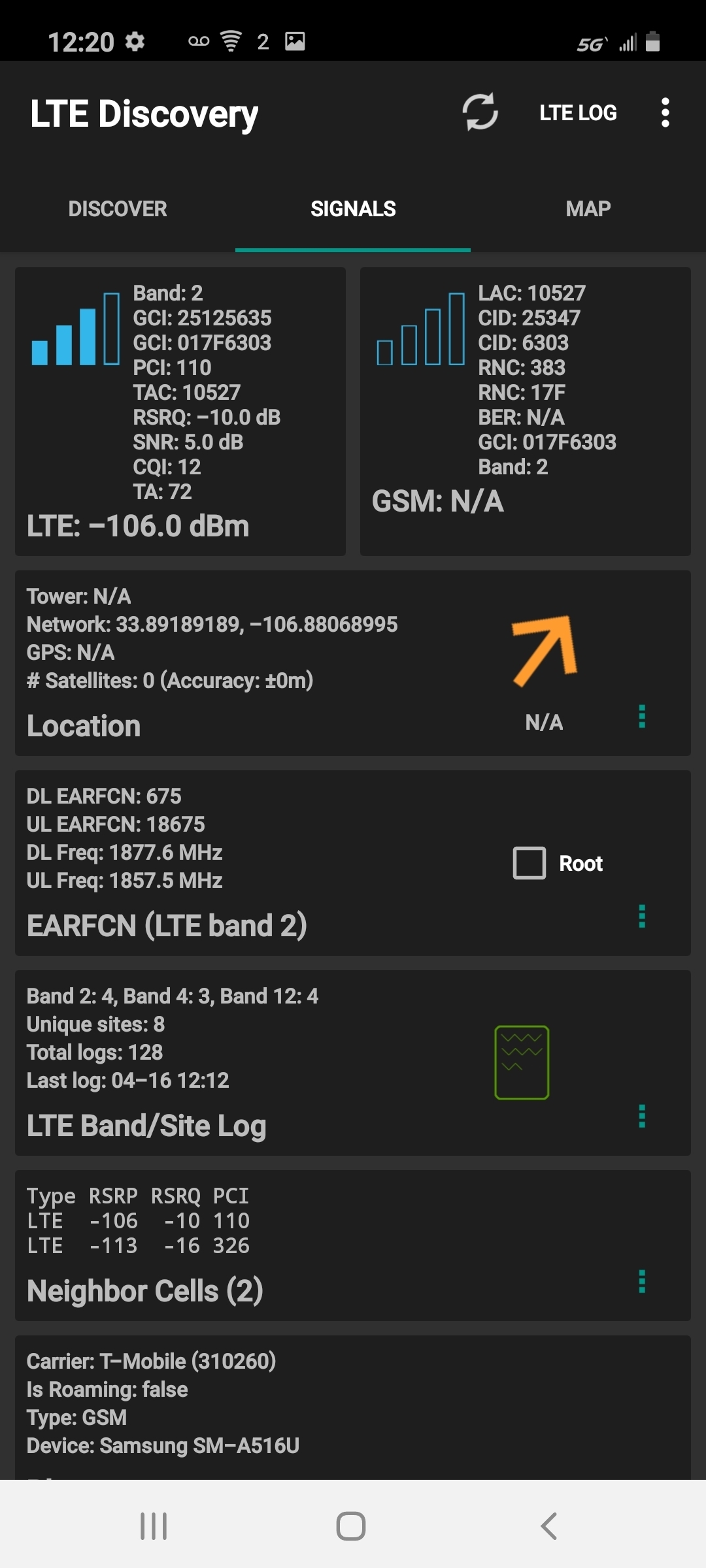
Task: Open EARFCN card options menu
Action: (642, 917)
